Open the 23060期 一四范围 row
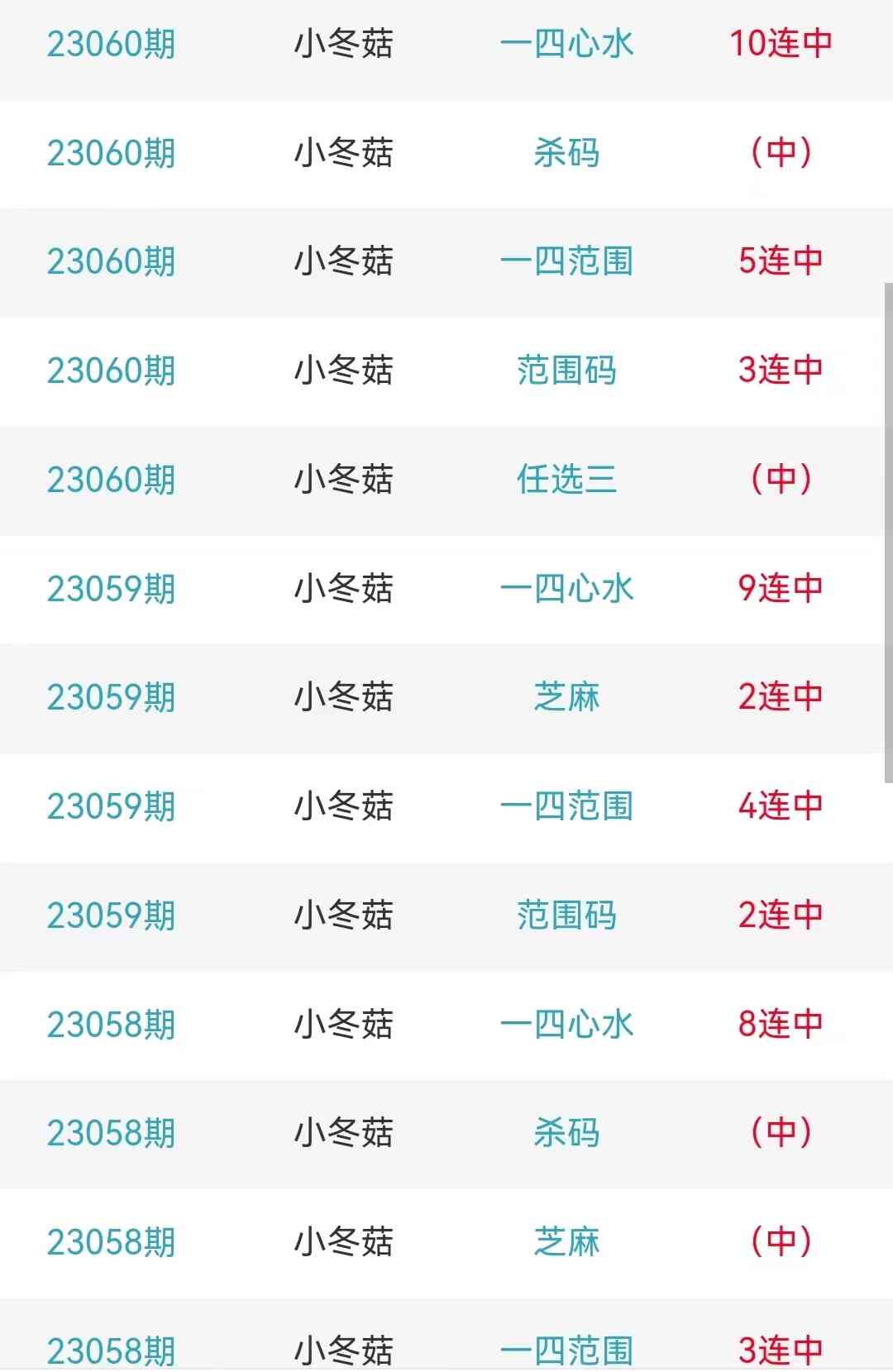Image resolution: width=893 pixels, height=1372 pixels. (x=566, y=261)
